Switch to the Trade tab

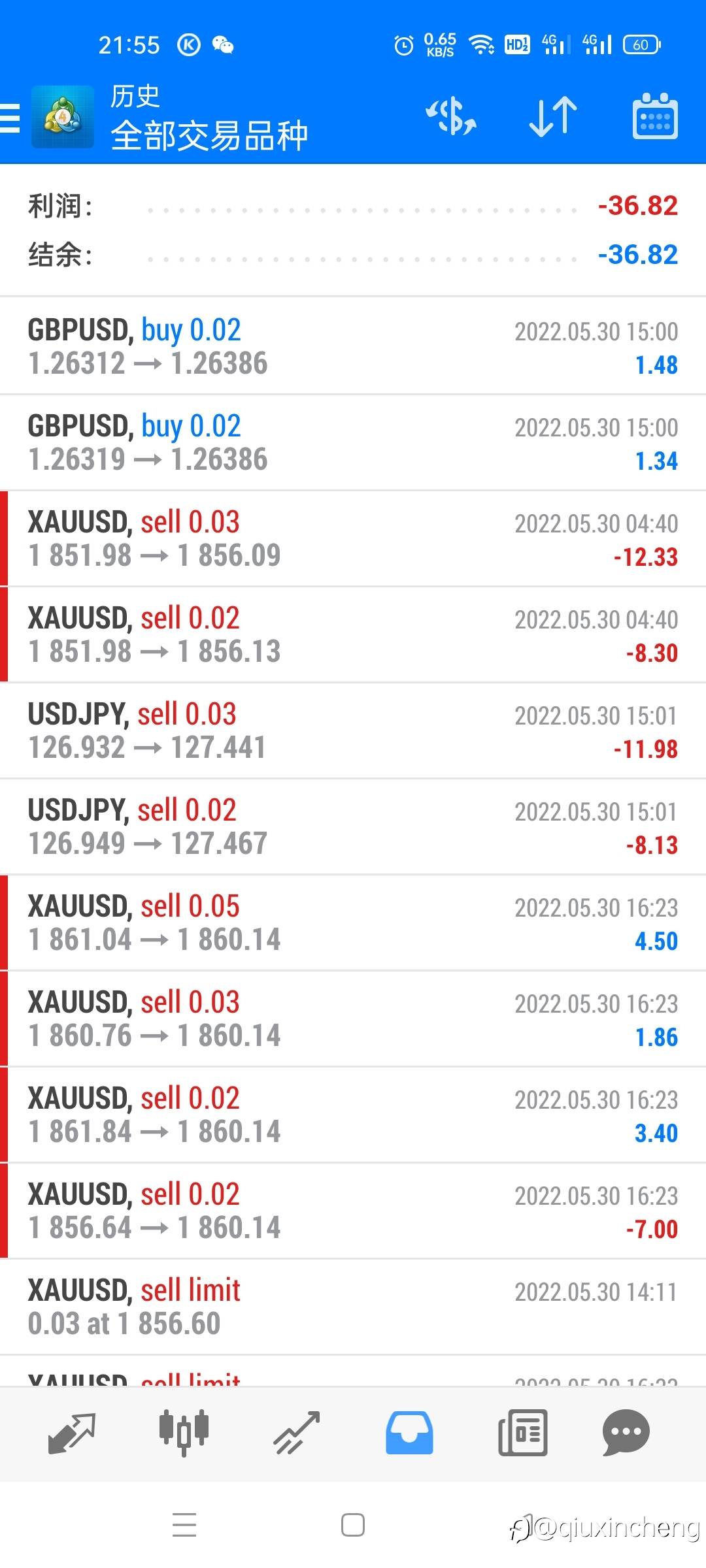pyautogui.click(x=297, y=1433)
